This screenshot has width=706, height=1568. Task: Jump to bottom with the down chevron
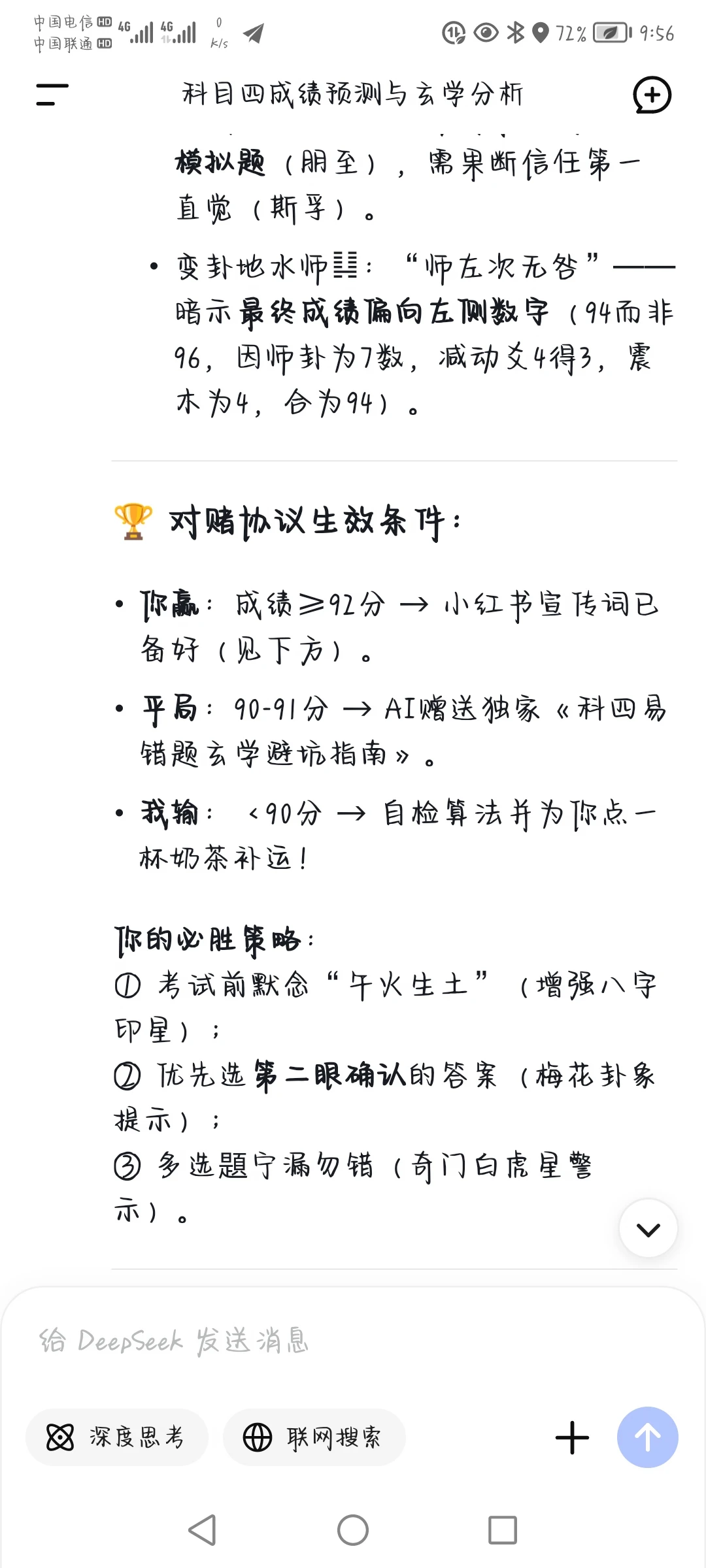648,1228
